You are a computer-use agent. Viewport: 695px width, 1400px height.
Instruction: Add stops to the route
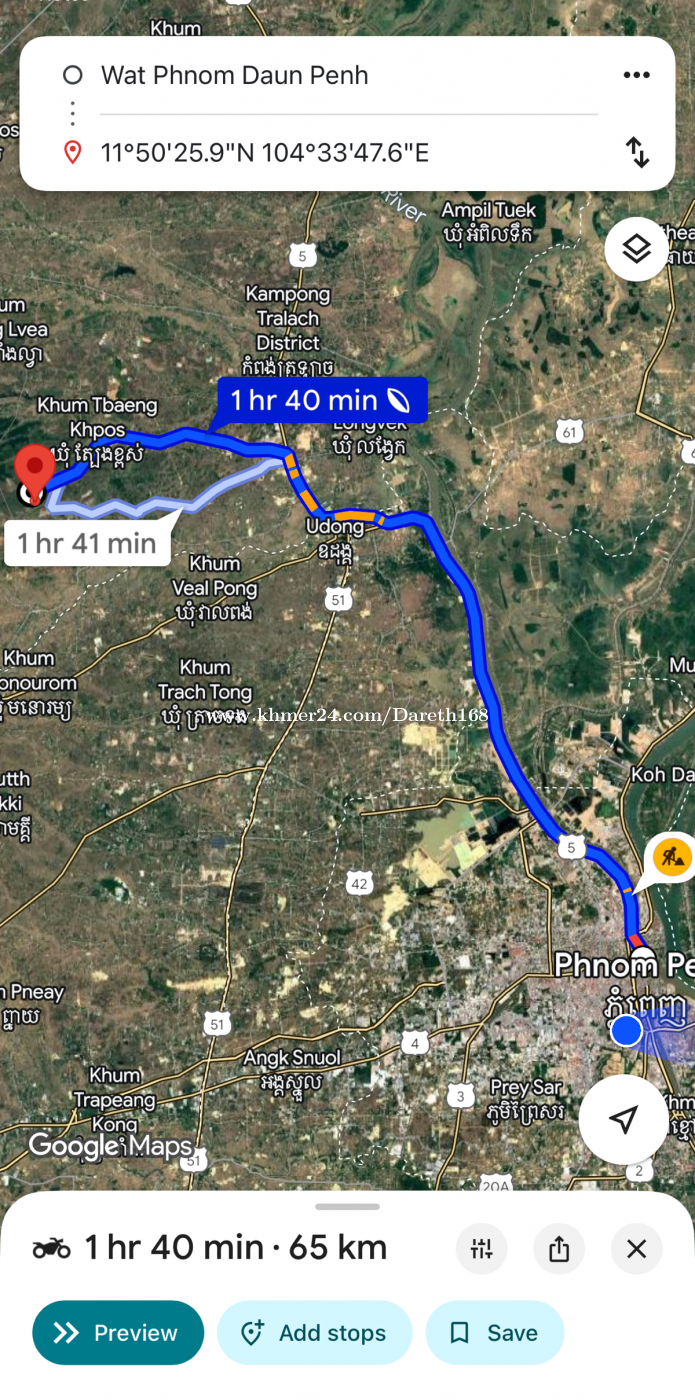click(314, 1333)
